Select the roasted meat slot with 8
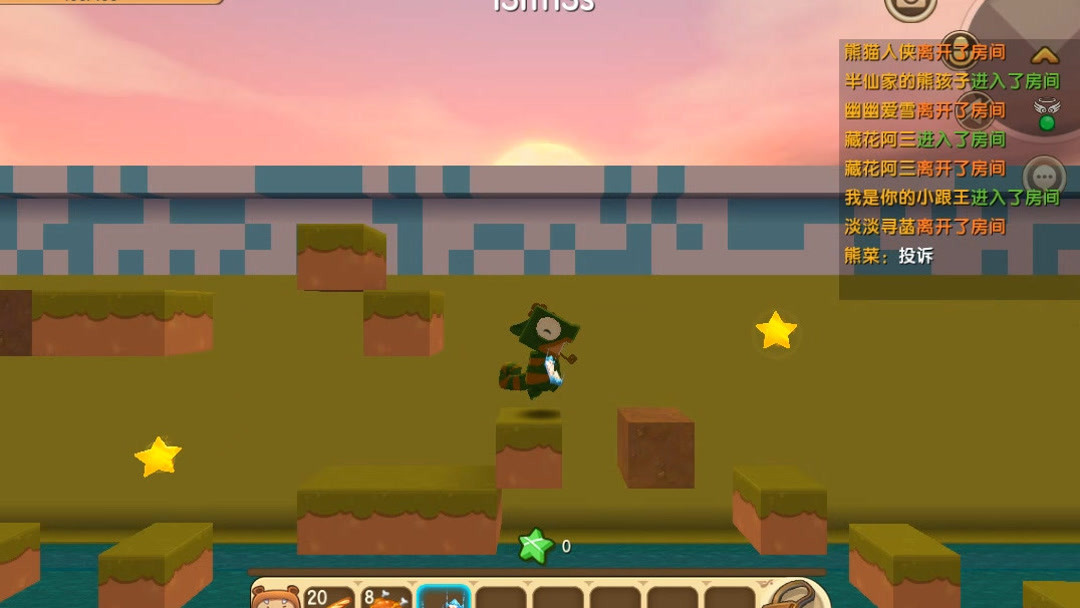 [386, 597]
